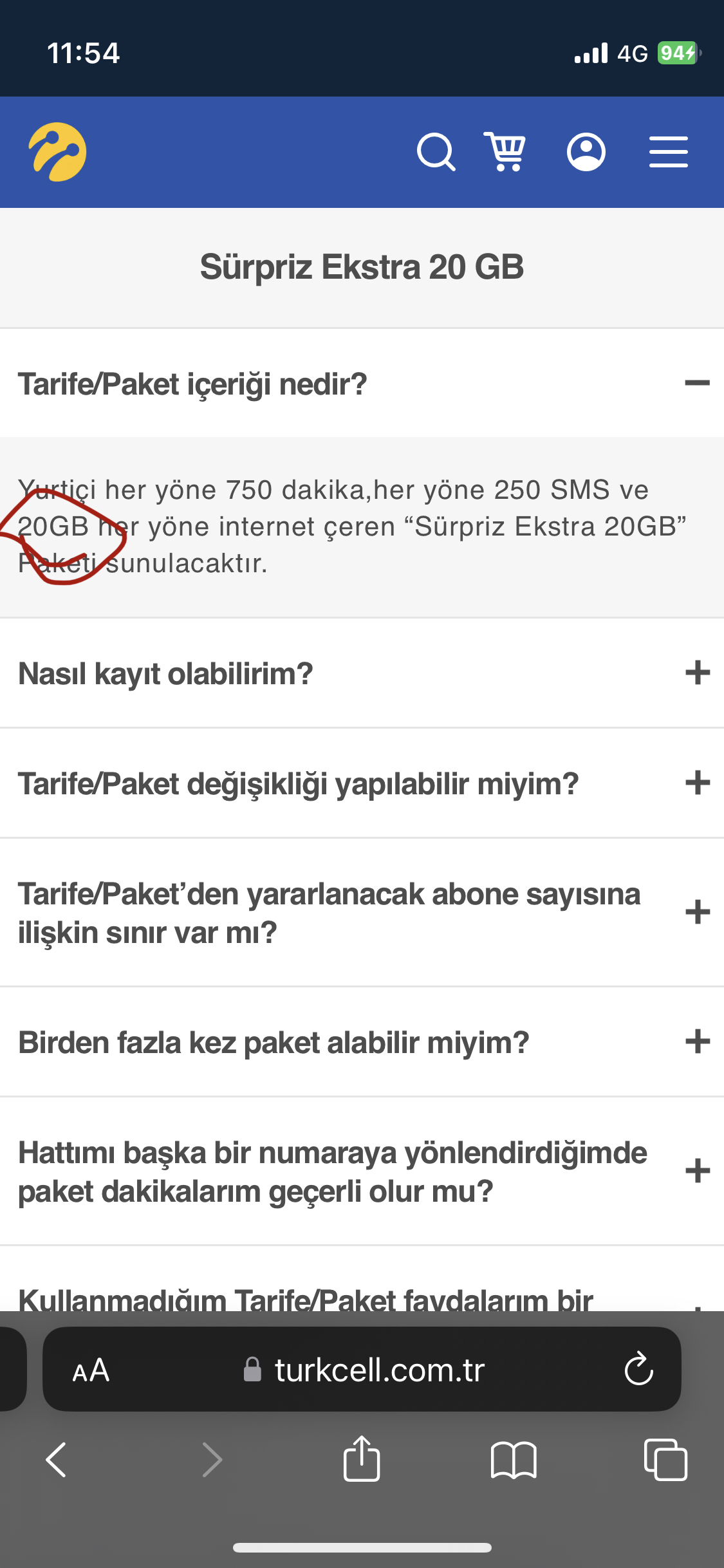Reload the page
This screenshot has height=1568, width=724.
pos(638,1368)
